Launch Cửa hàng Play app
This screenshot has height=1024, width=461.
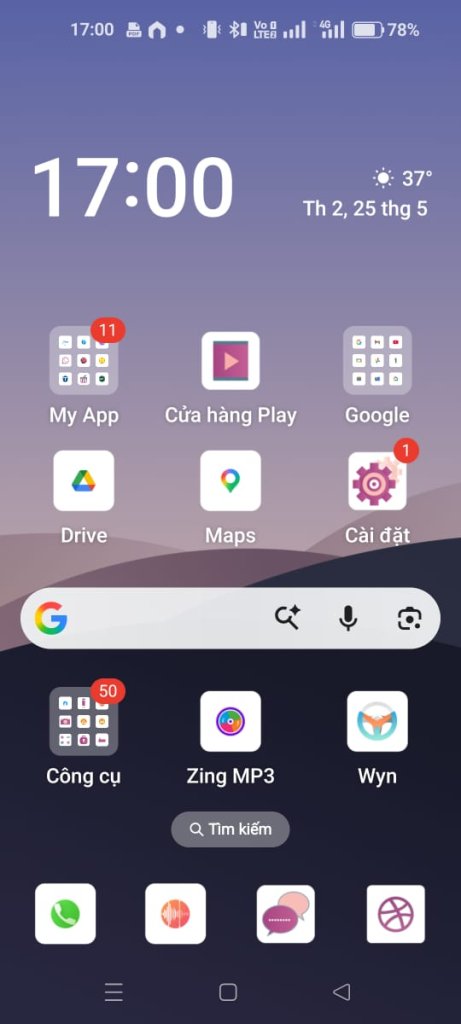click(x=230, y=360)
